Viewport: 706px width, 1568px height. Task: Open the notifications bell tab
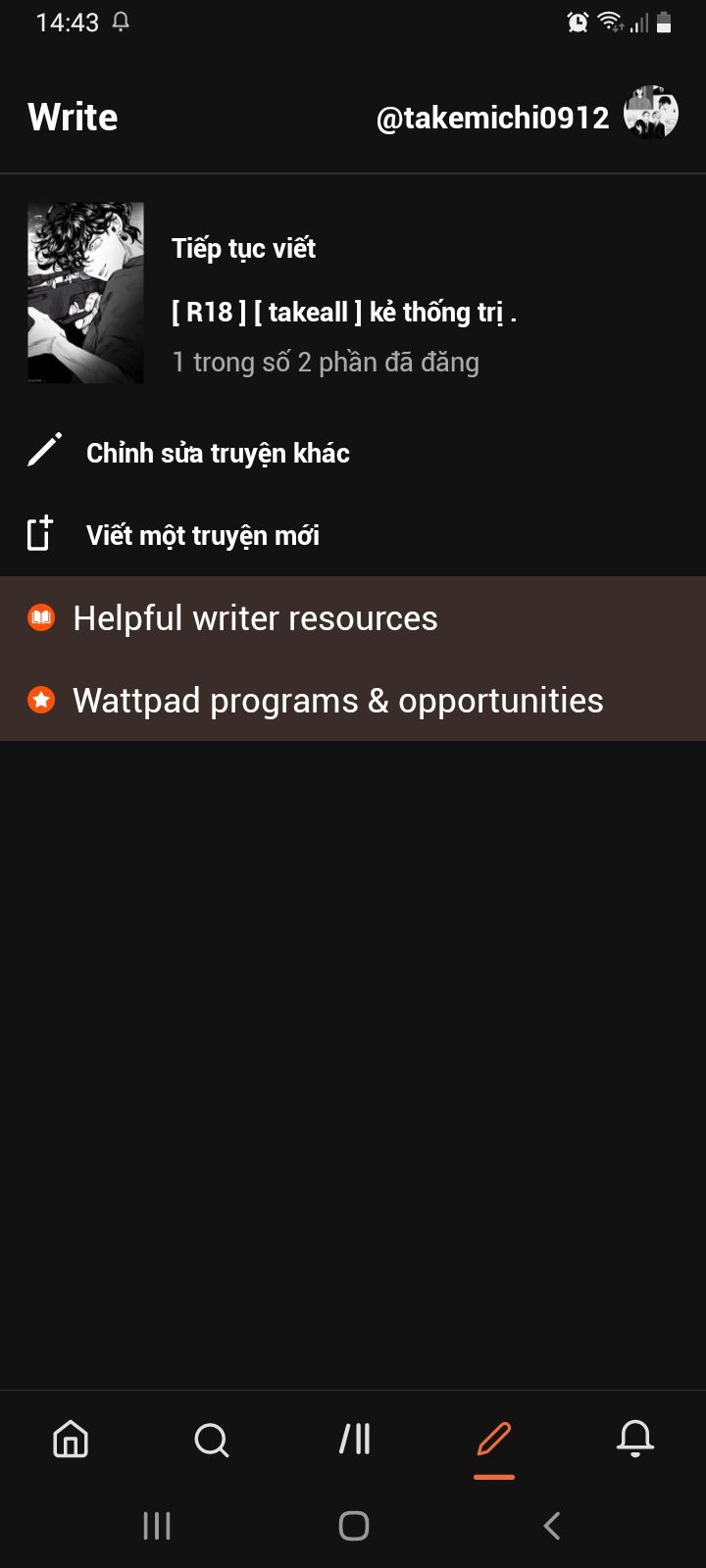click(635, 1440)
